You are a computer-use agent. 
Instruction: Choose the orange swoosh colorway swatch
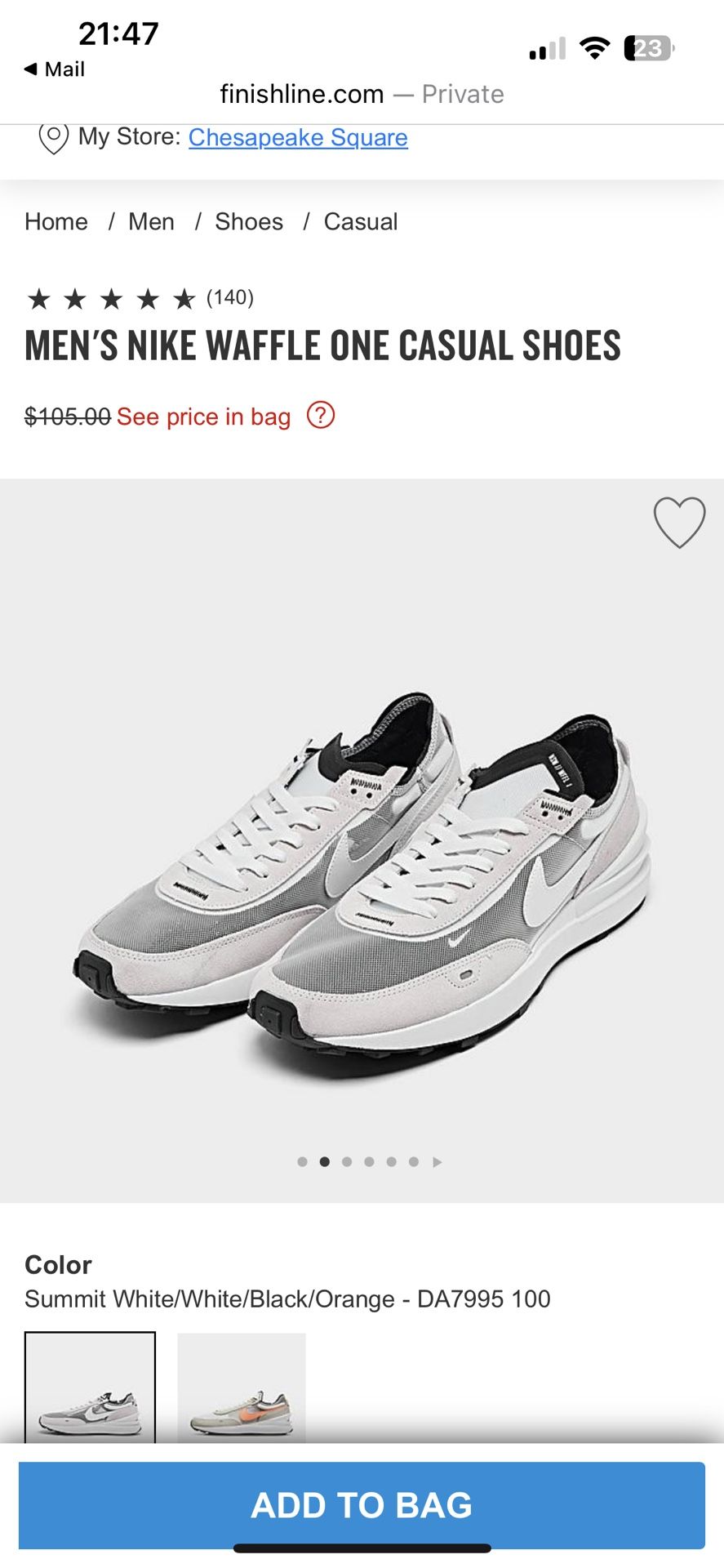point(242,1388)
